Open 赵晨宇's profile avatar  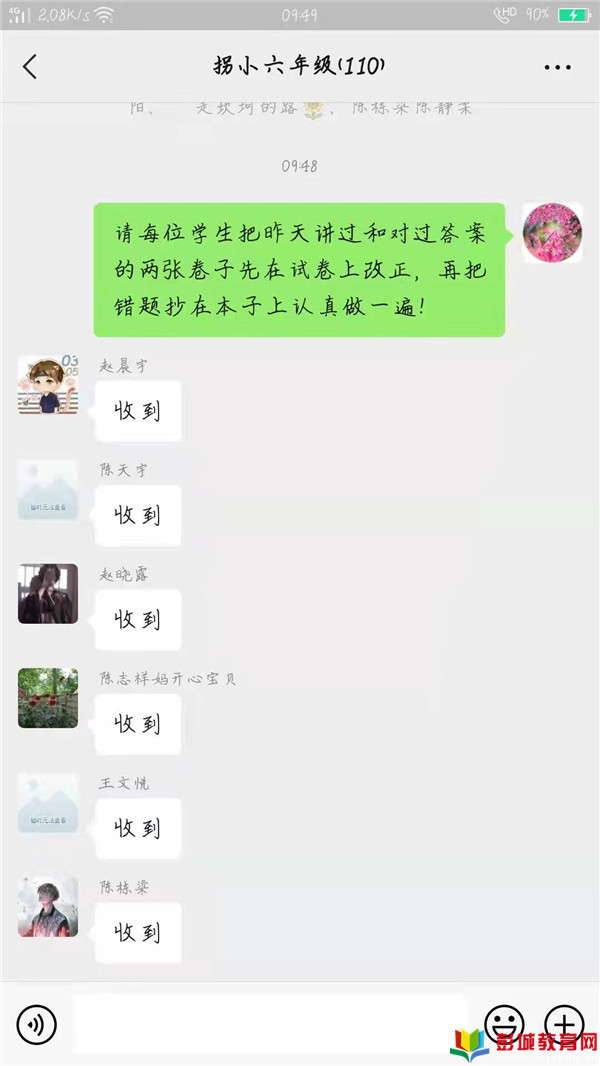[x=48, y=384]
